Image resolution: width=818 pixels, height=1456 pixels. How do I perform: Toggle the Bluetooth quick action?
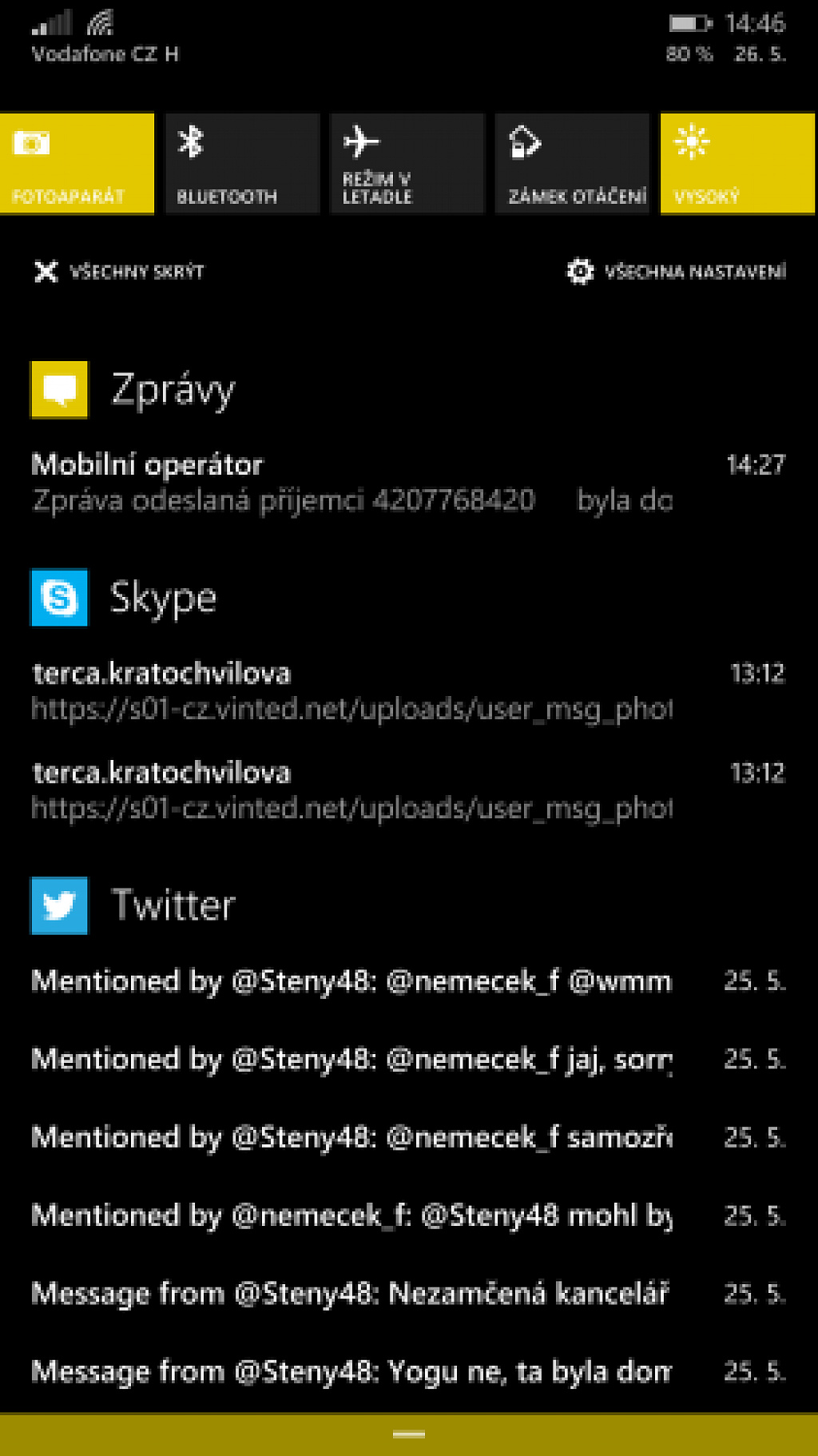(x=242, y=163)
